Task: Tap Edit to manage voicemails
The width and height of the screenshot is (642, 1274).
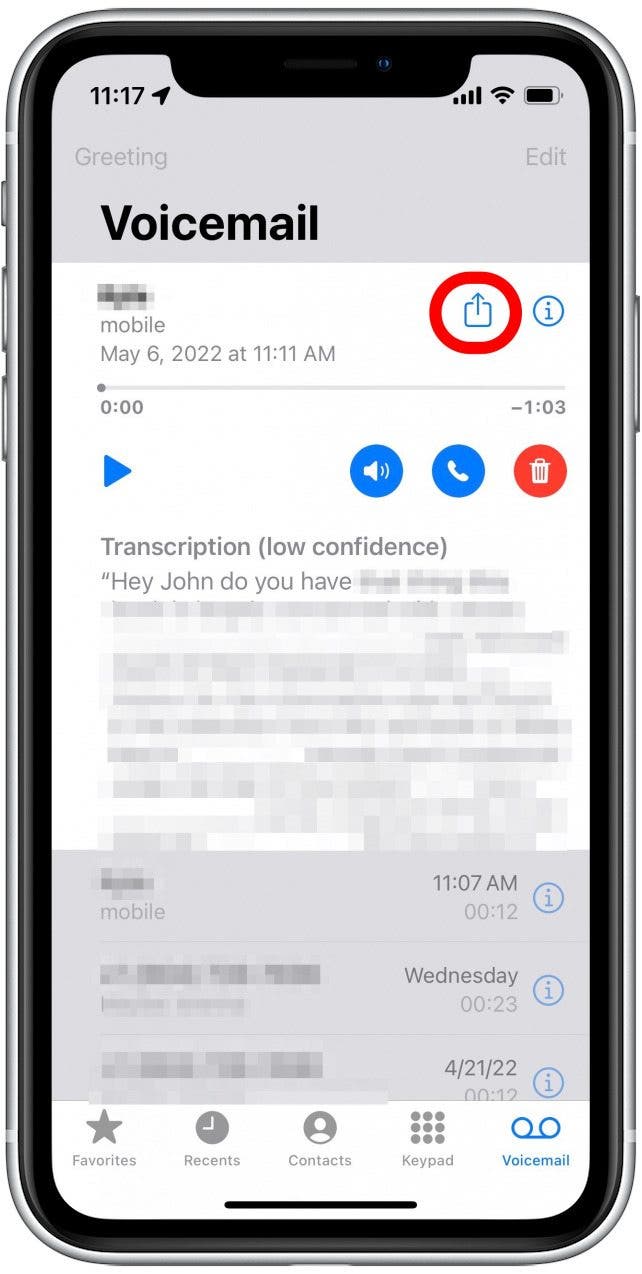Action: [546, 157]
